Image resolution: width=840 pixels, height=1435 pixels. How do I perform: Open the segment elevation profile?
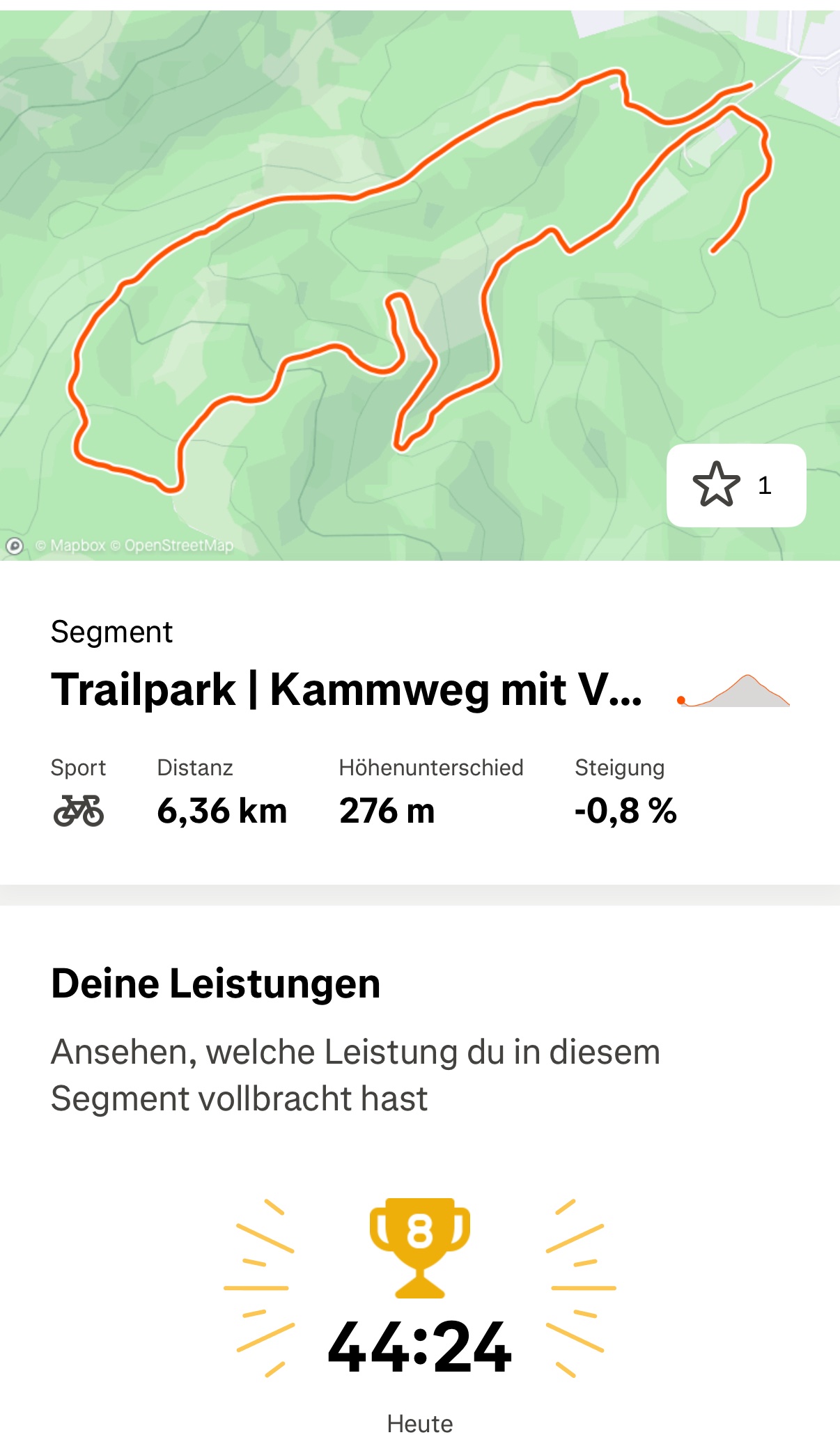(x=733, y=691)
